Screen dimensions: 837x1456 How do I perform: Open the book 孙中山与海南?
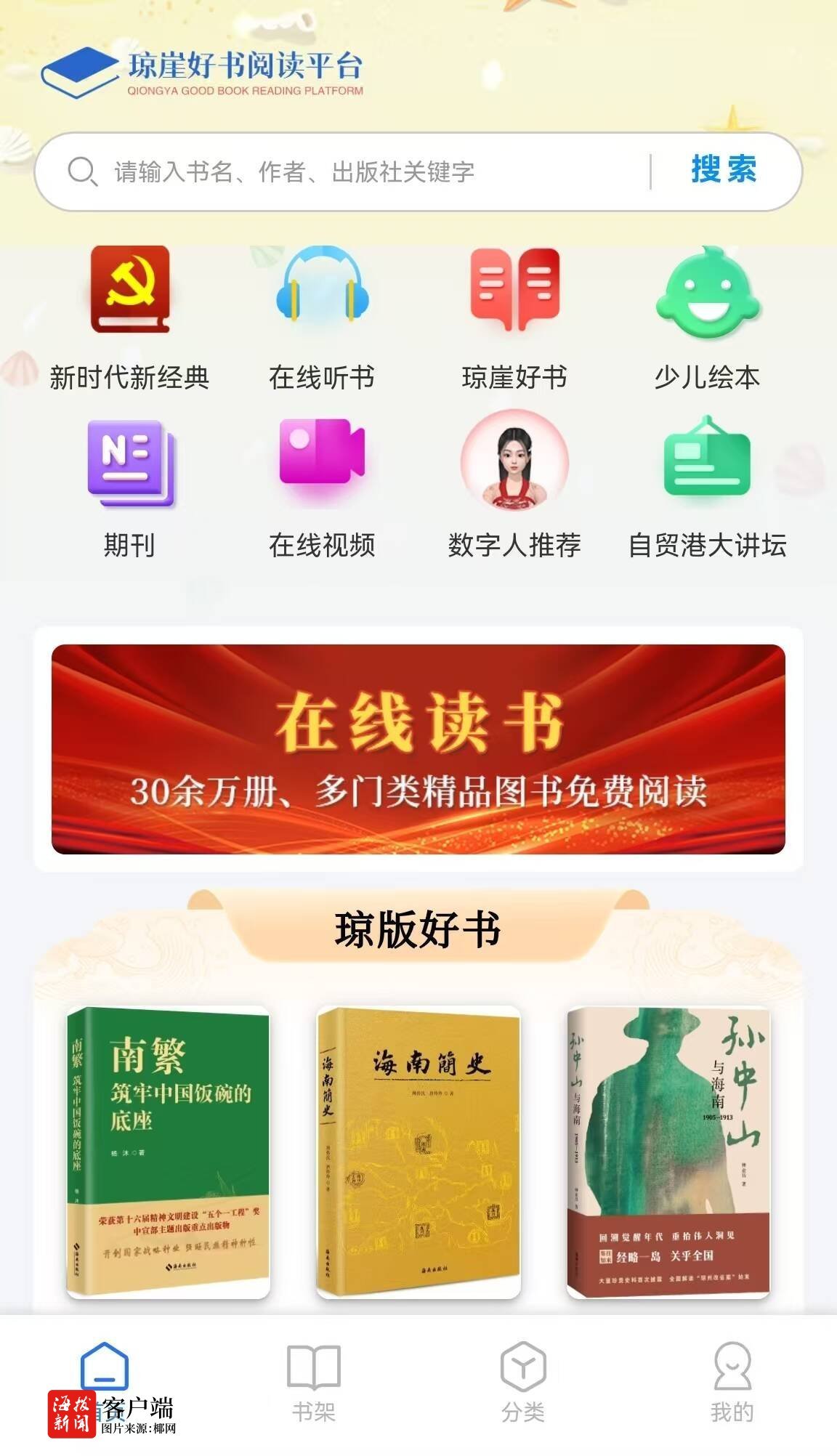point(668,1152)
